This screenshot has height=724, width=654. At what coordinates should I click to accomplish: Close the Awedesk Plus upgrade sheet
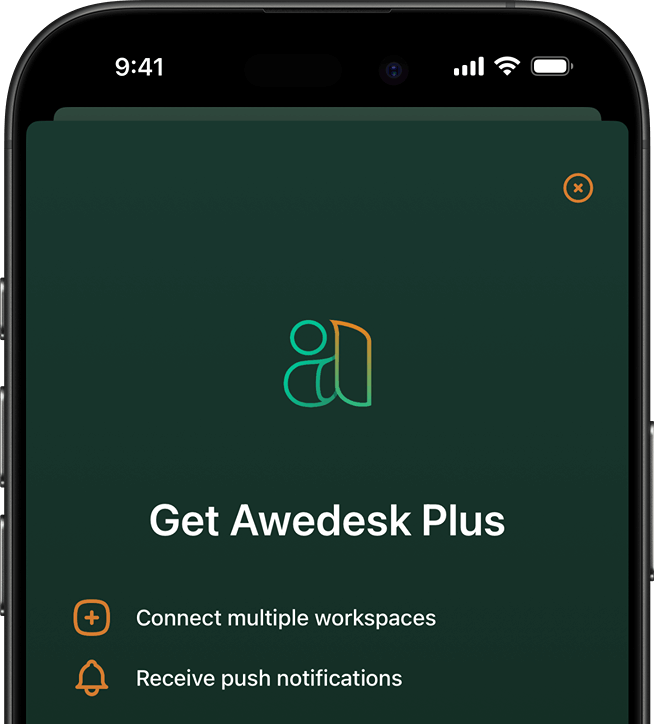[578, 188]
